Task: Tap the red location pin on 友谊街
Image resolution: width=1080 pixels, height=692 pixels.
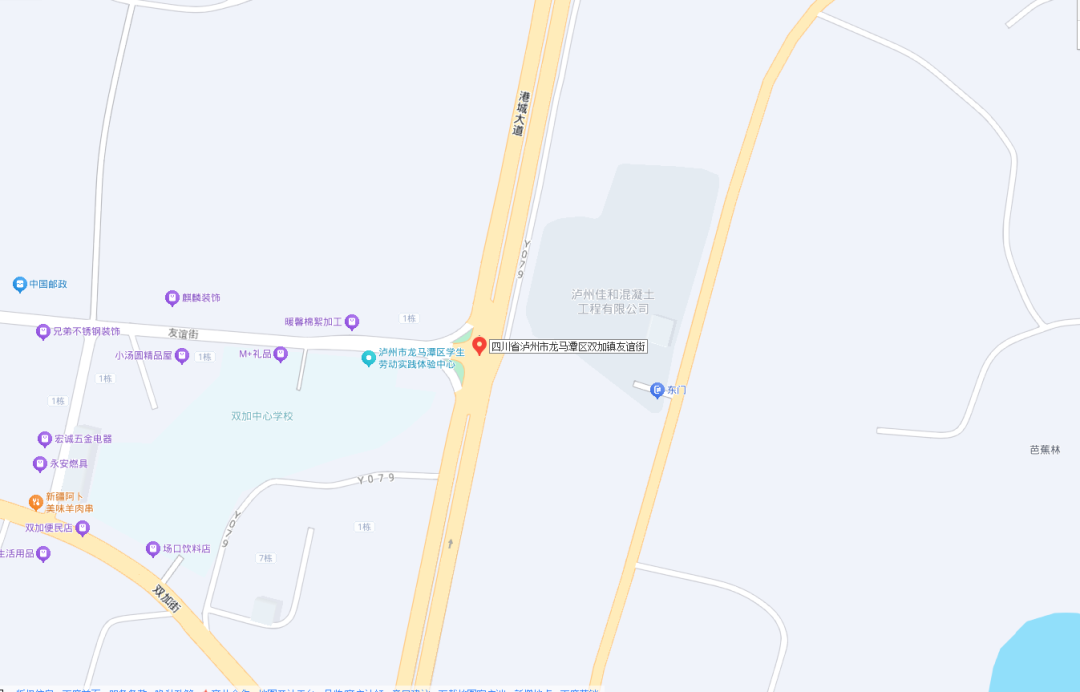Action: click(480, 346)
